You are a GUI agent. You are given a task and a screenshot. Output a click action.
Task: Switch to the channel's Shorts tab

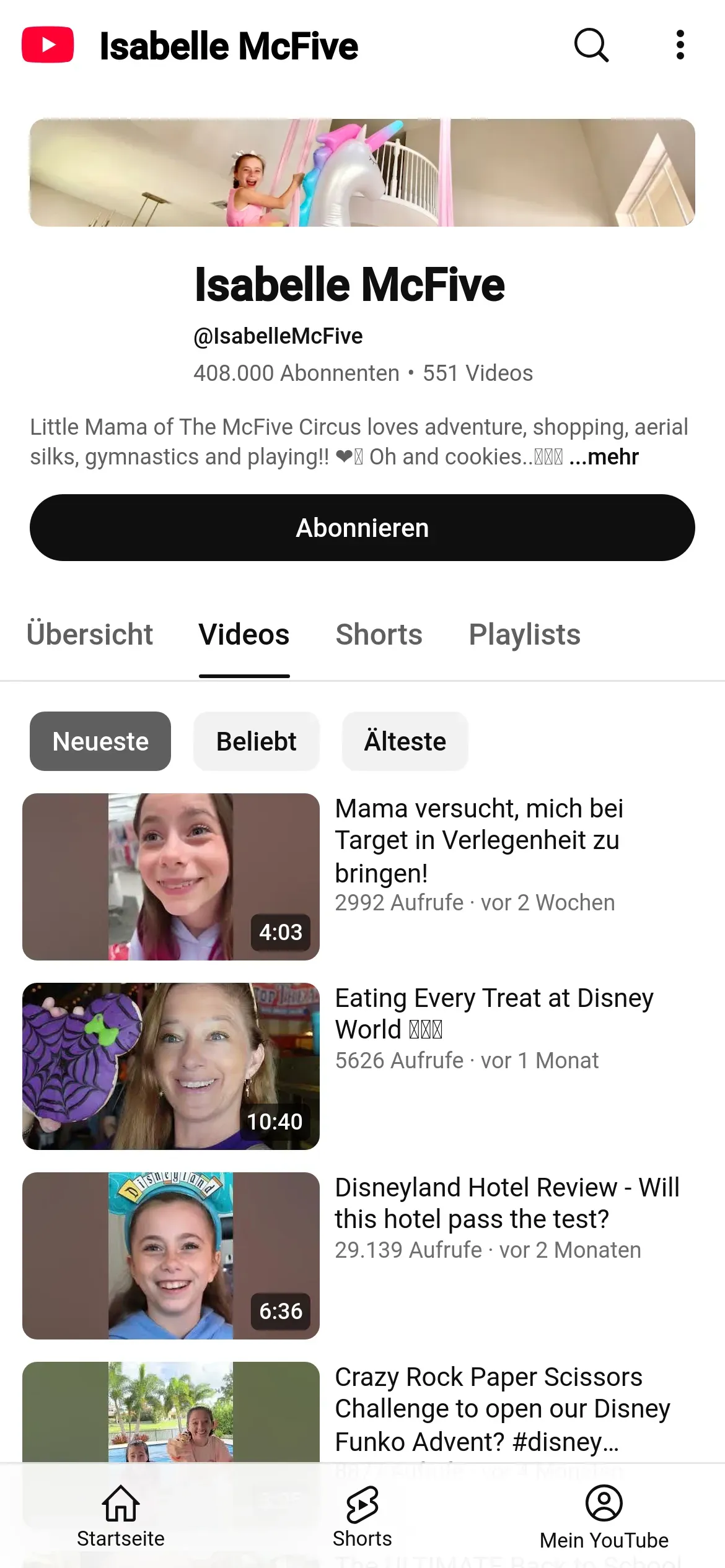(379, 634)
